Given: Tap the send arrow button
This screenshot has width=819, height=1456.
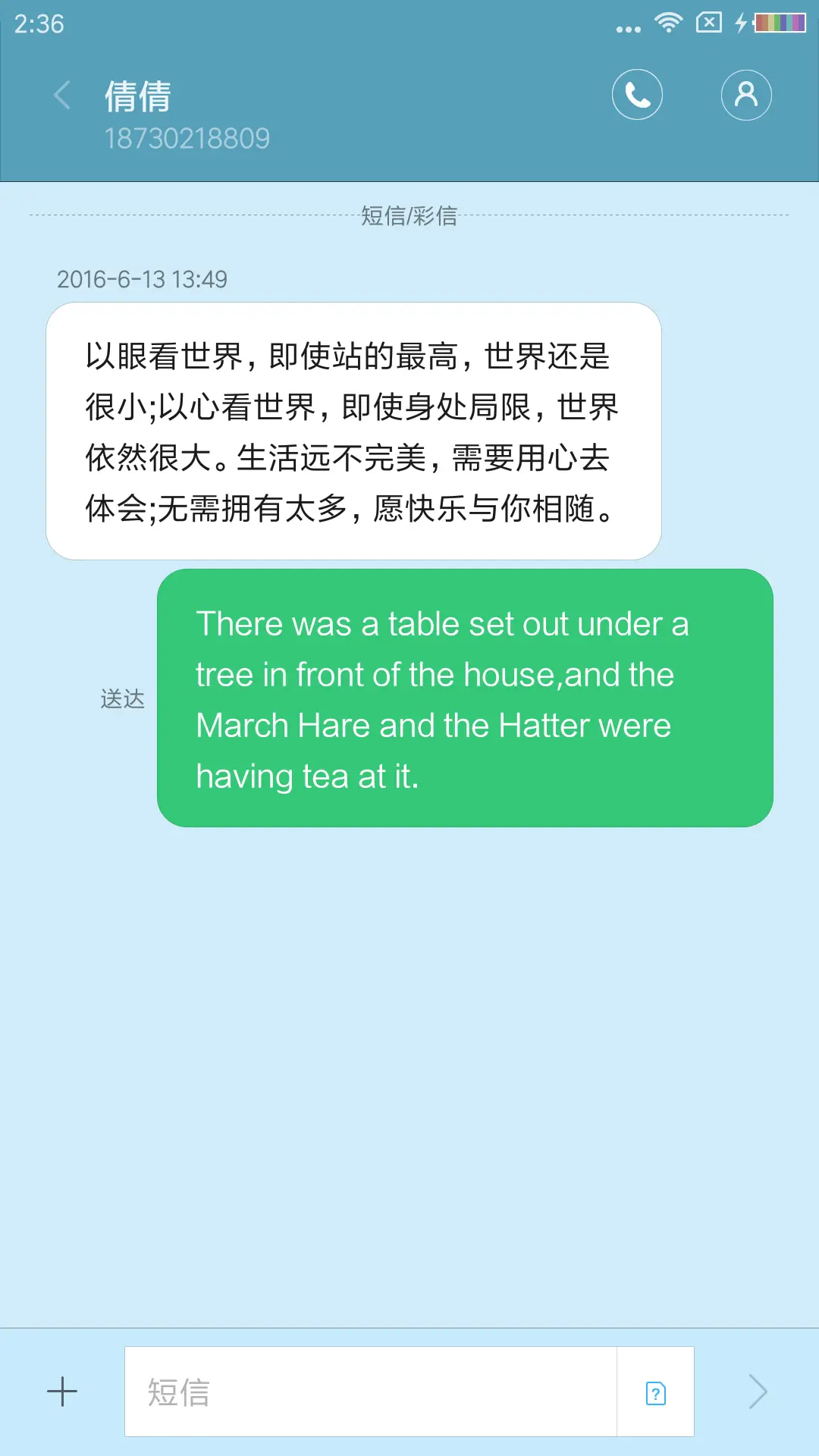Looking at the screenshot, I should 758,1392.
